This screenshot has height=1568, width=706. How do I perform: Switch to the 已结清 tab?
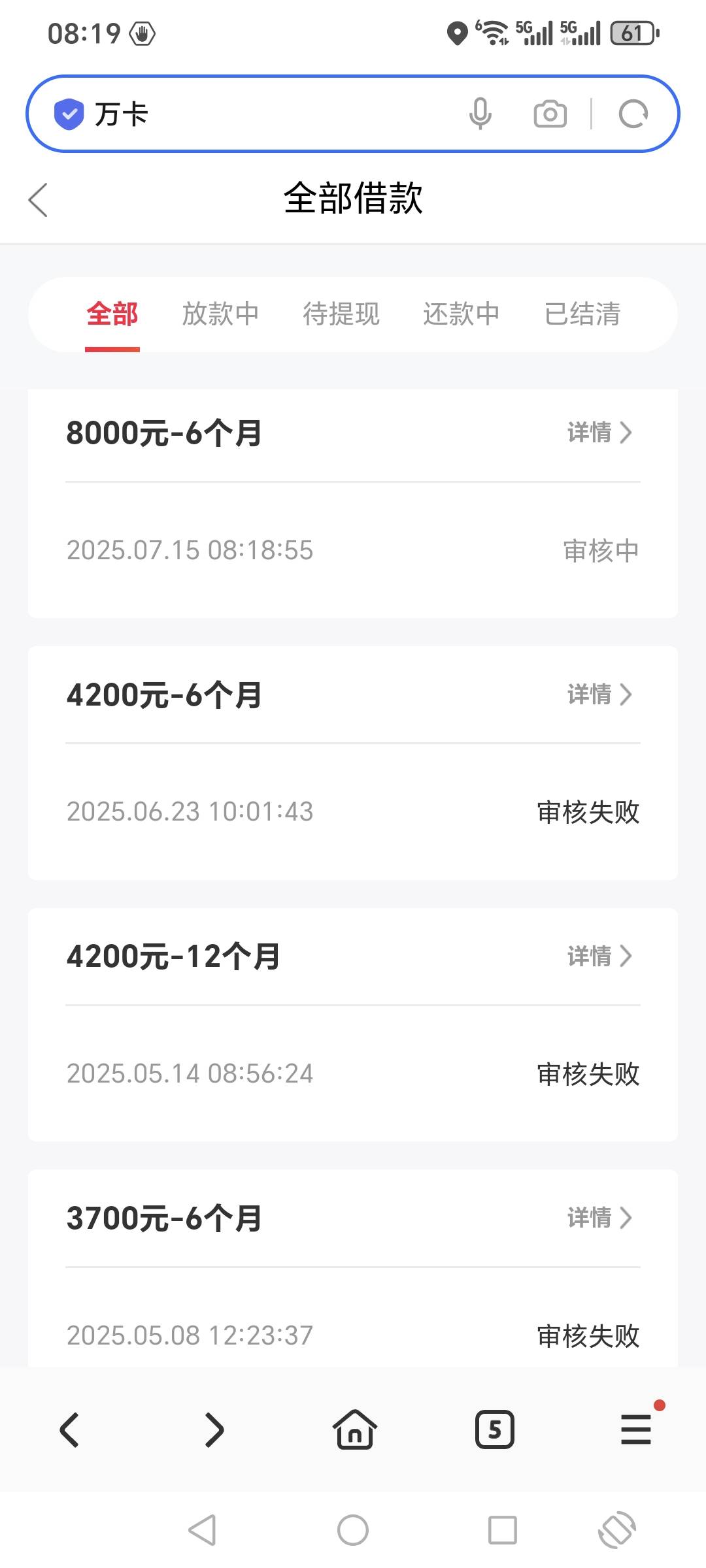coord(582,314)
